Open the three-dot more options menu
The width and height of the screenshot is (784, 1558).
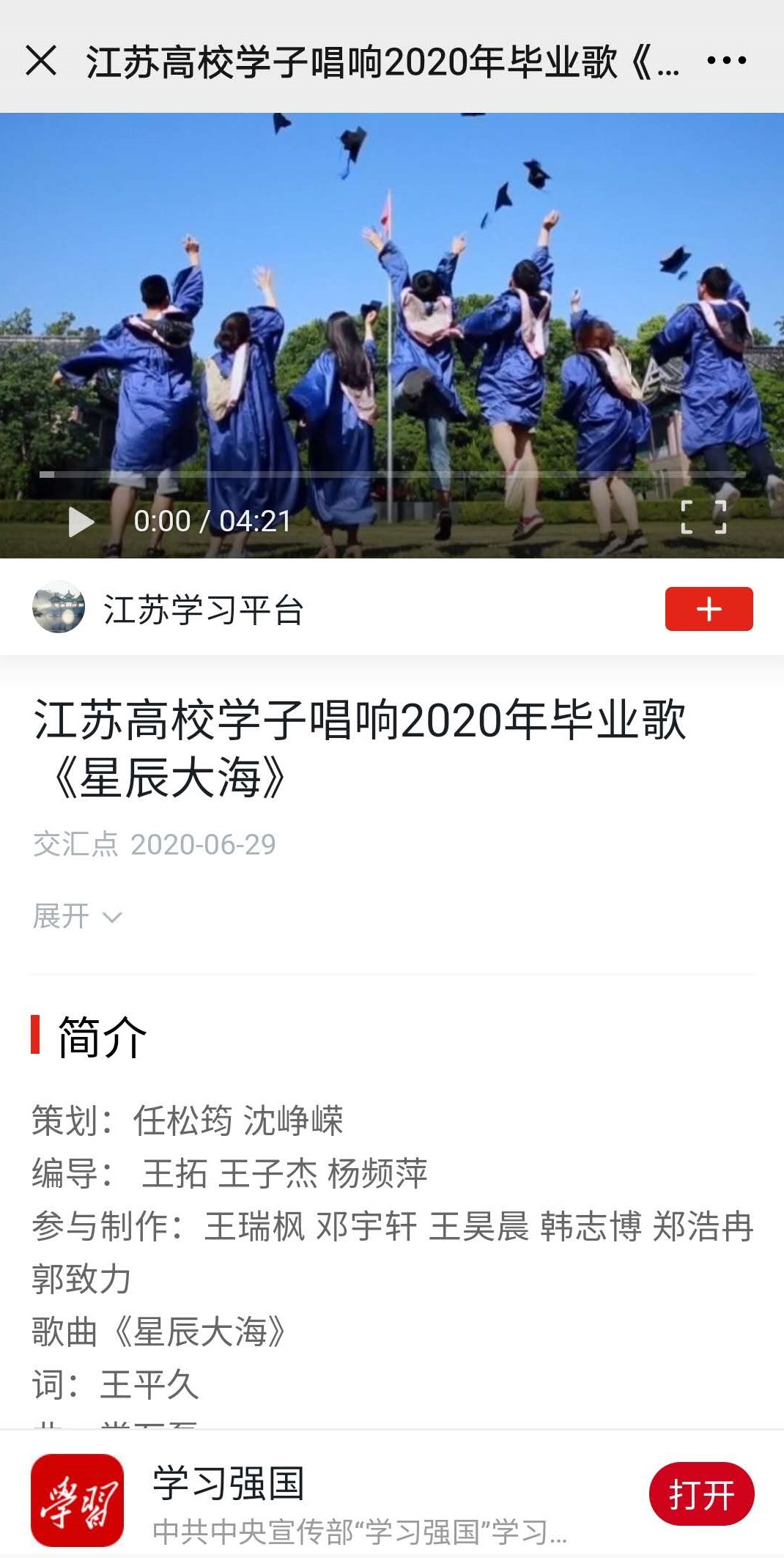(726, 61)
